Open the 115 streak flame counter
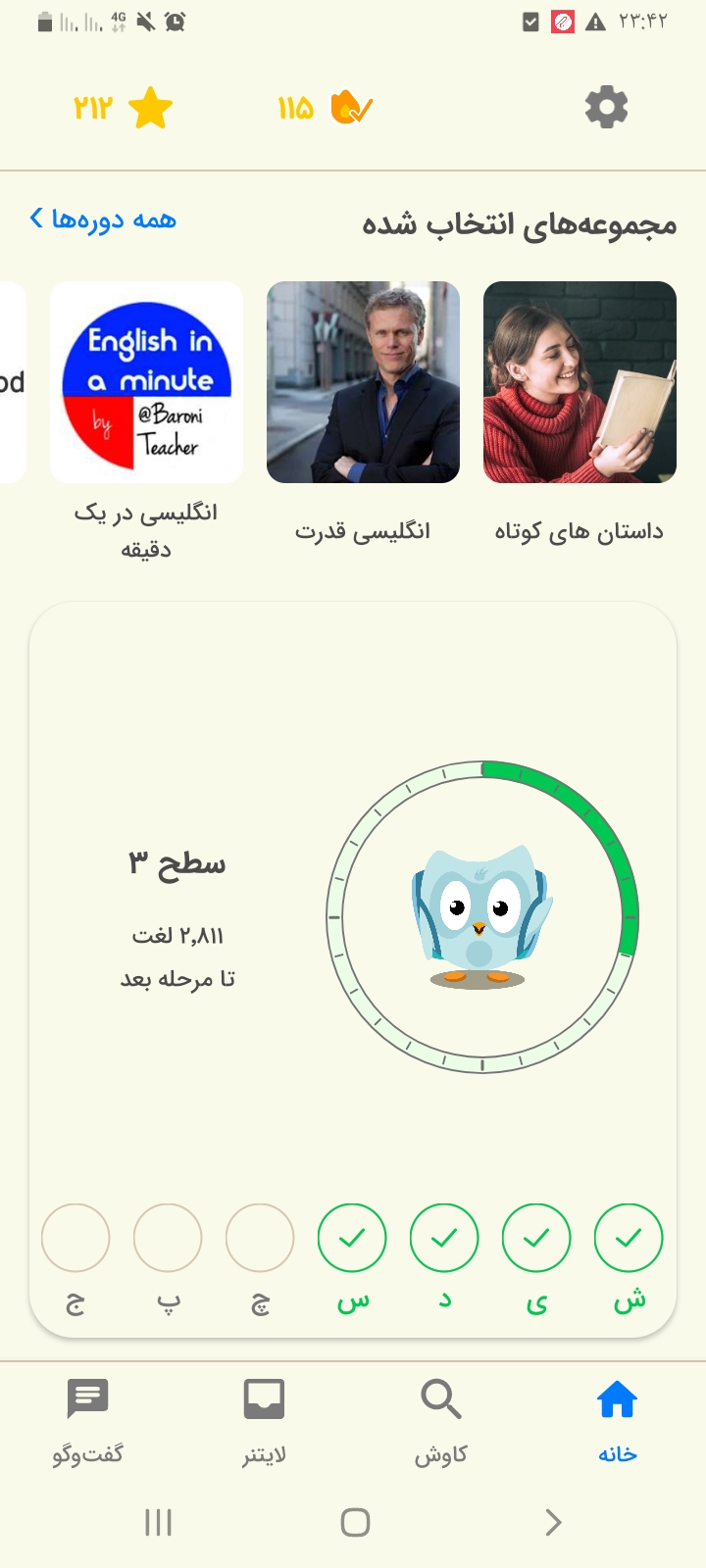Screen dimensions: 706x1568 [325, 108]
